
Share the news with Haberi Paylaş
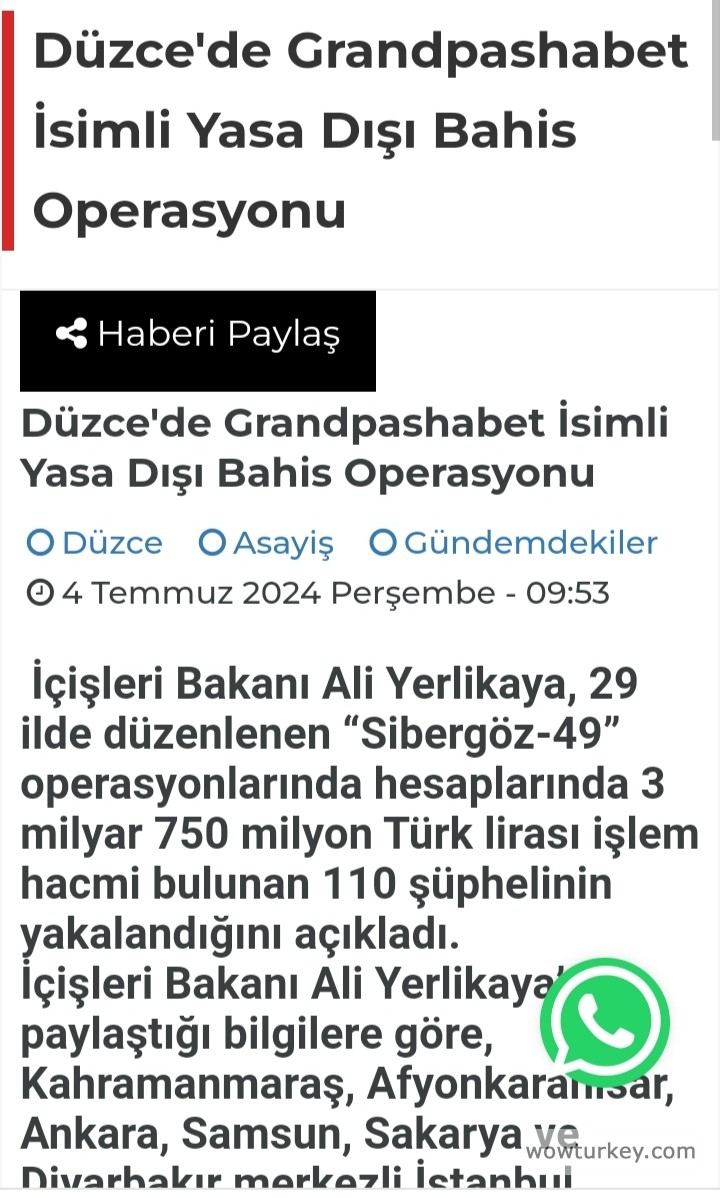click(198, 335)
